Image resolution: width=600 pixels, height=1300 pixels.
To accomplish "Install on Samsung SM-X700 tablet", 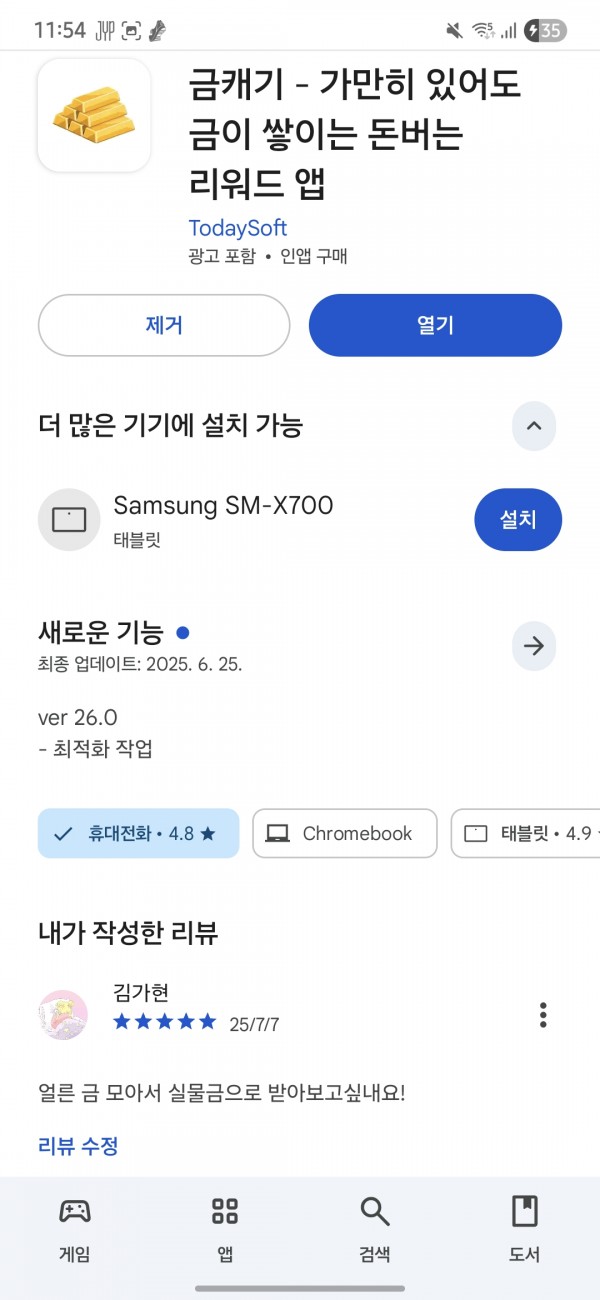I will (x=518, y=520).
